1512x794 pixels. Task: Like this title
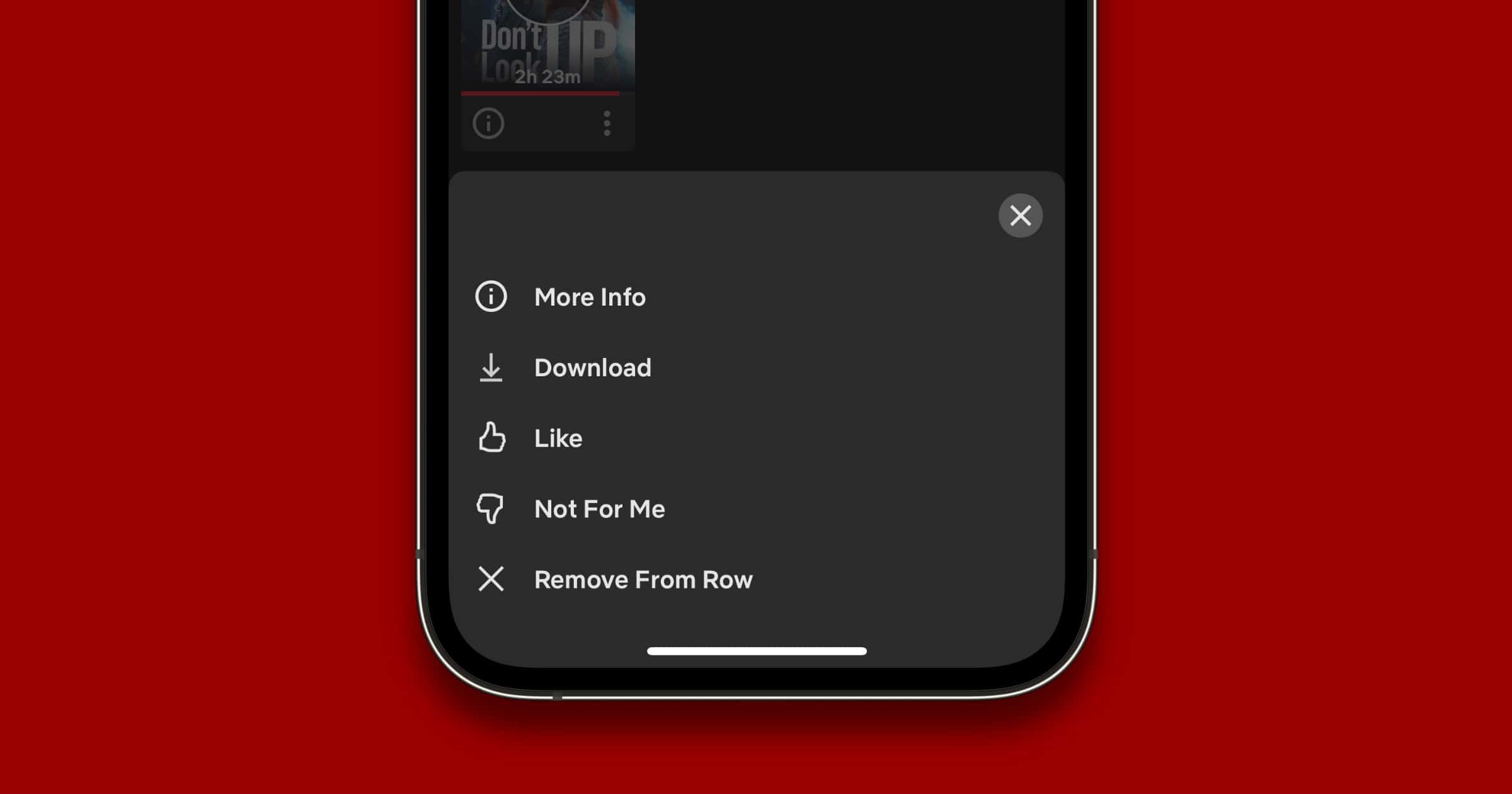tap(558, 438)
